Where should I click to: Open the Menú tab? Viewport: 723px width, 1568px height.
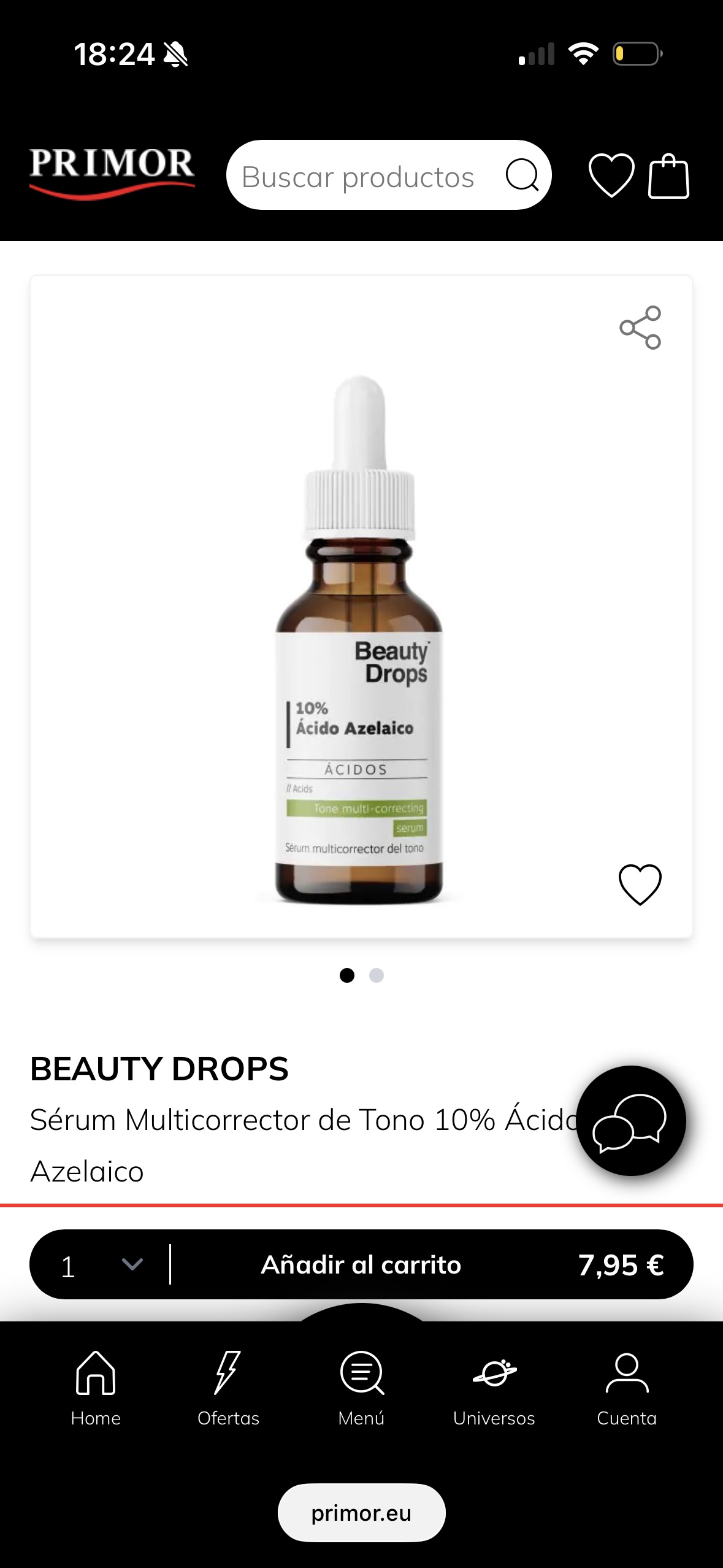361,1372
